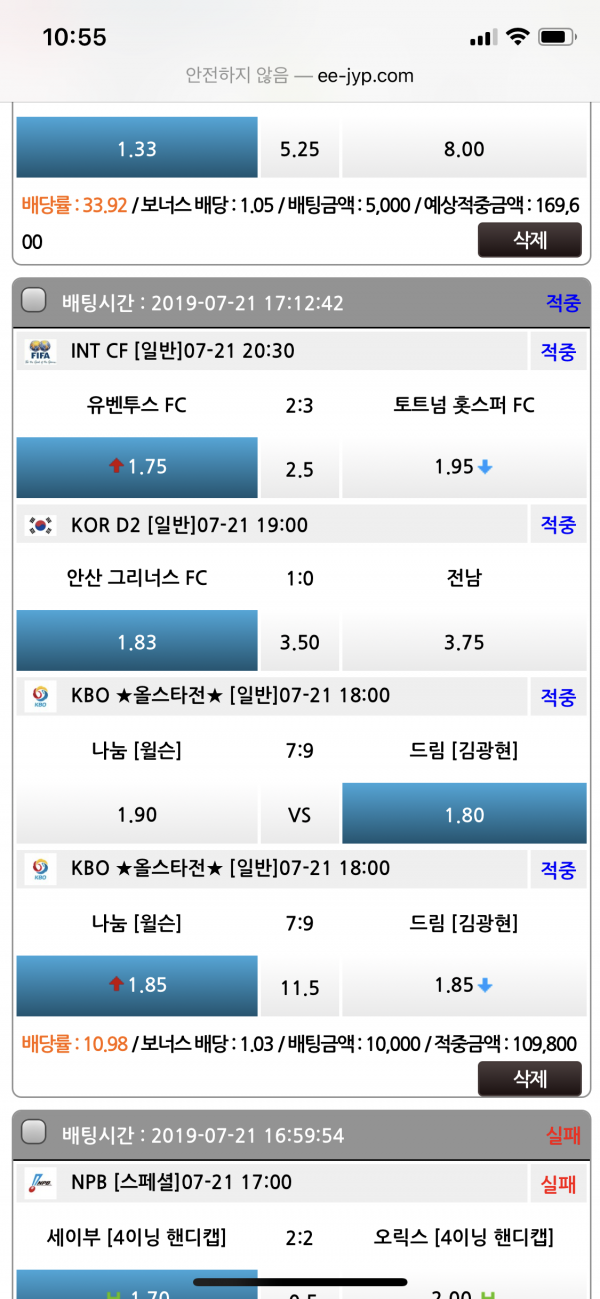The image size is (600, 1299).
Task: Tap the 8.00 odds button at the top
Action: point(464,148)
